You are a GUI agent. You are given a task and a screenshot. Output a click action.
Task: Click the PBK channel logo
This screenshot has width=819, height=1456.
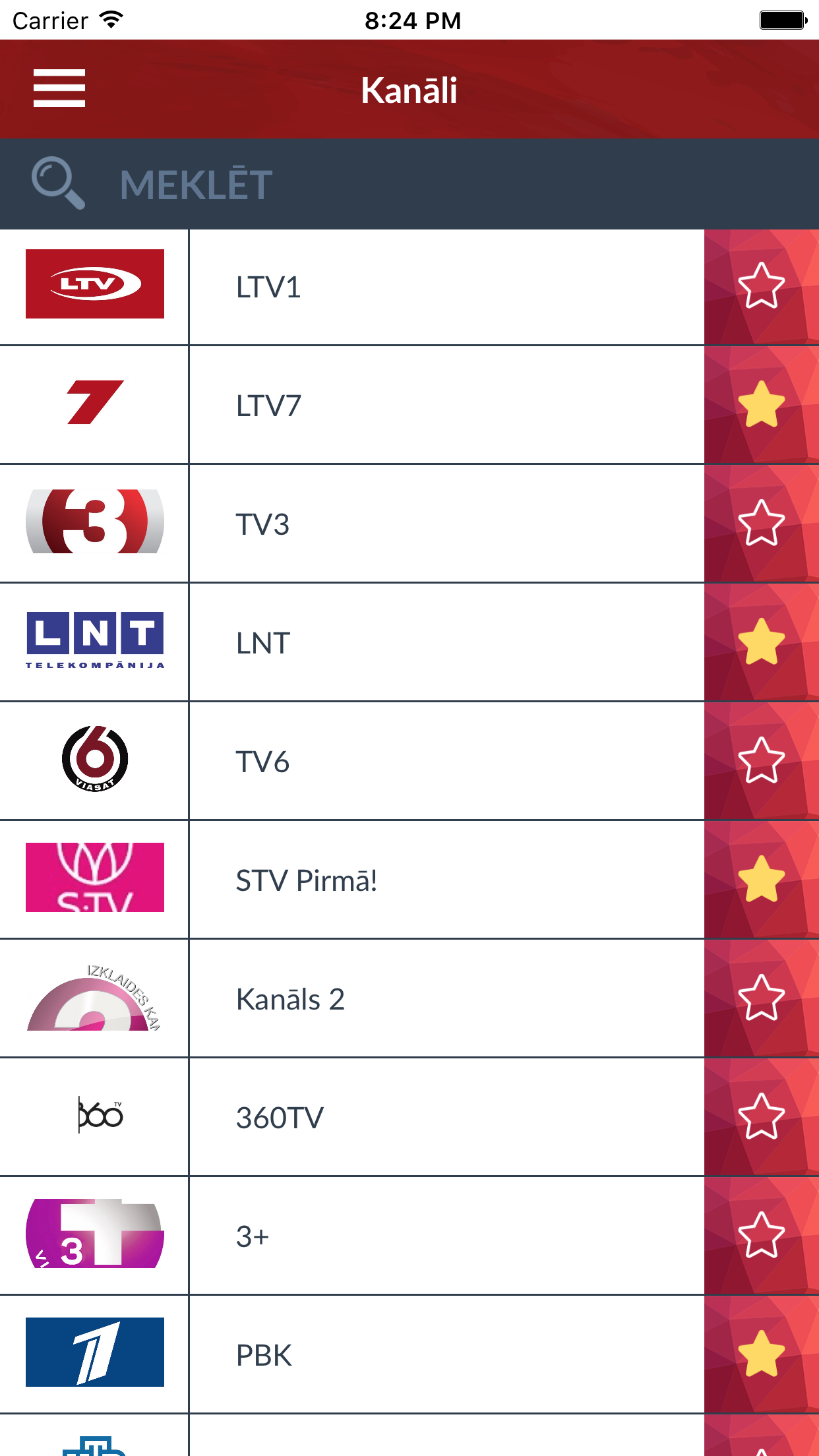pos(94,1355)
